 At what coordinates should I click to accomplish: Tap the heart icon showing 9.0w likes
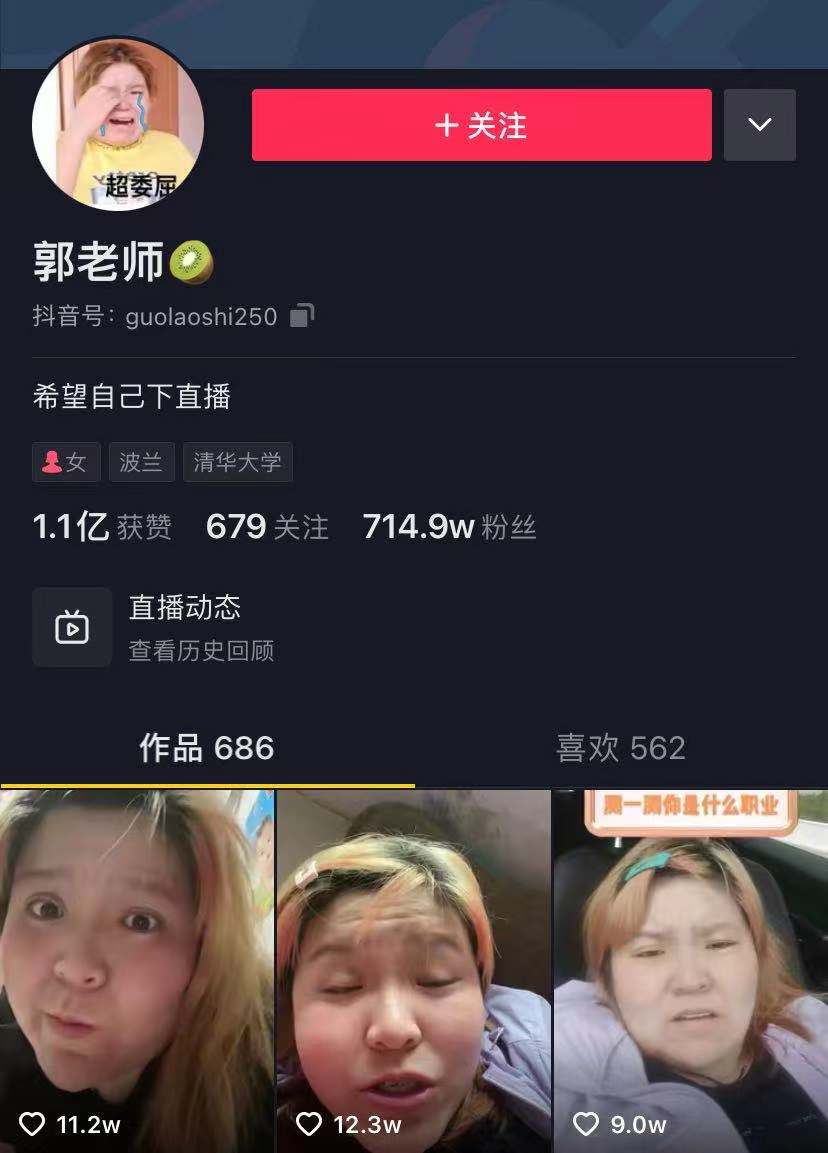(586, 1124)
